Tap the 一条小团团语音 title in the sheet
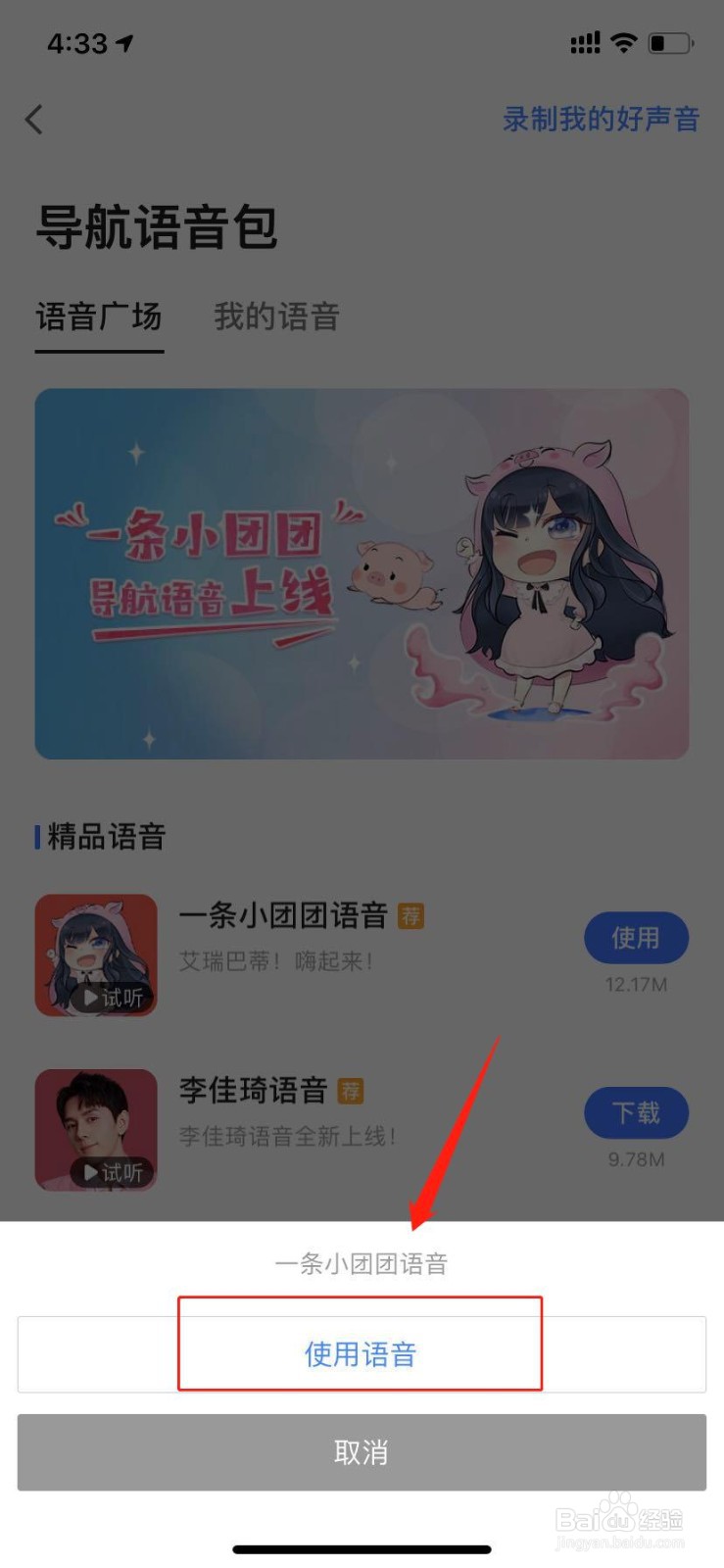 pos(362,1264)
